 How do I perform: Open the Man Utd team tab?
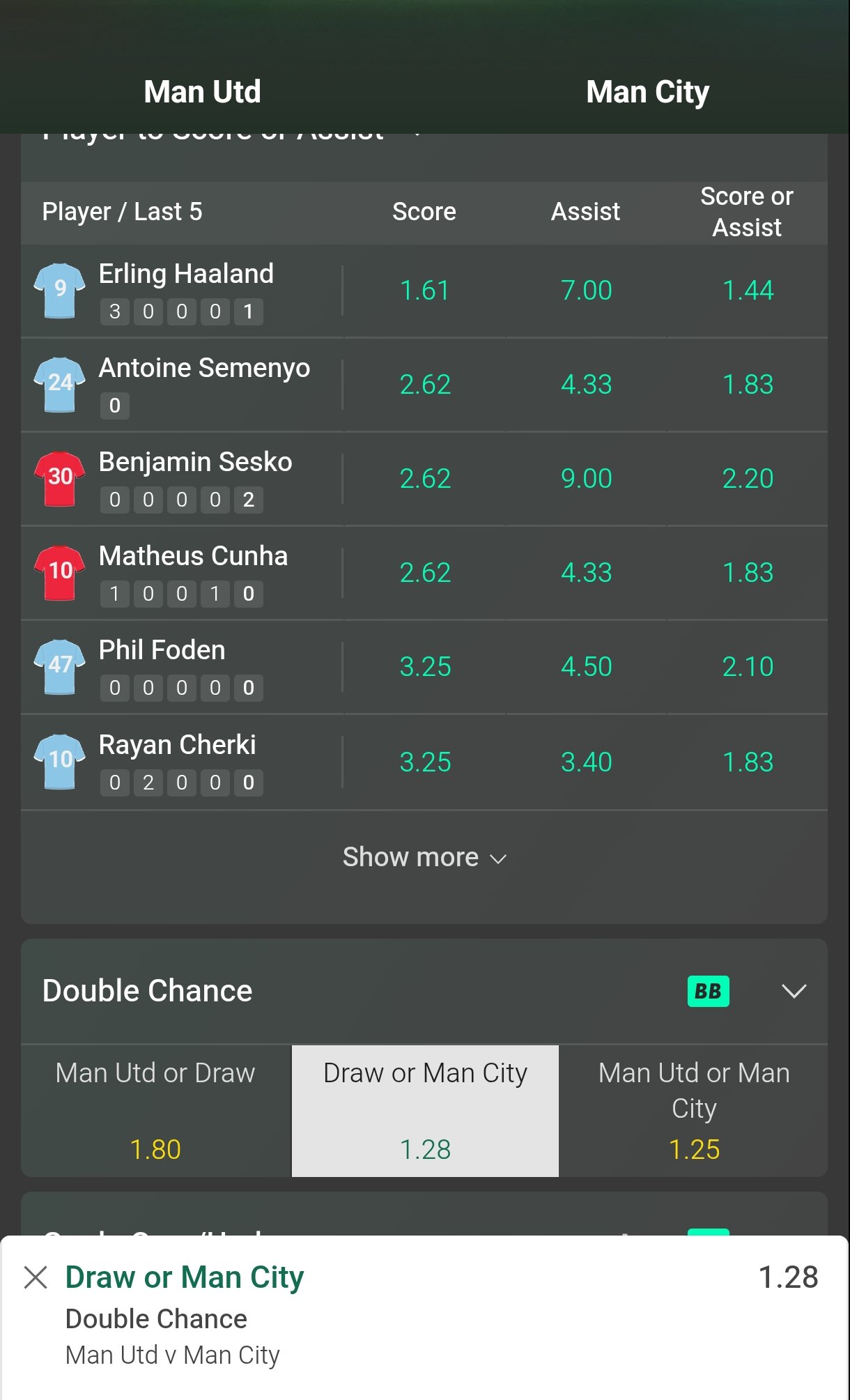point(202,91)
